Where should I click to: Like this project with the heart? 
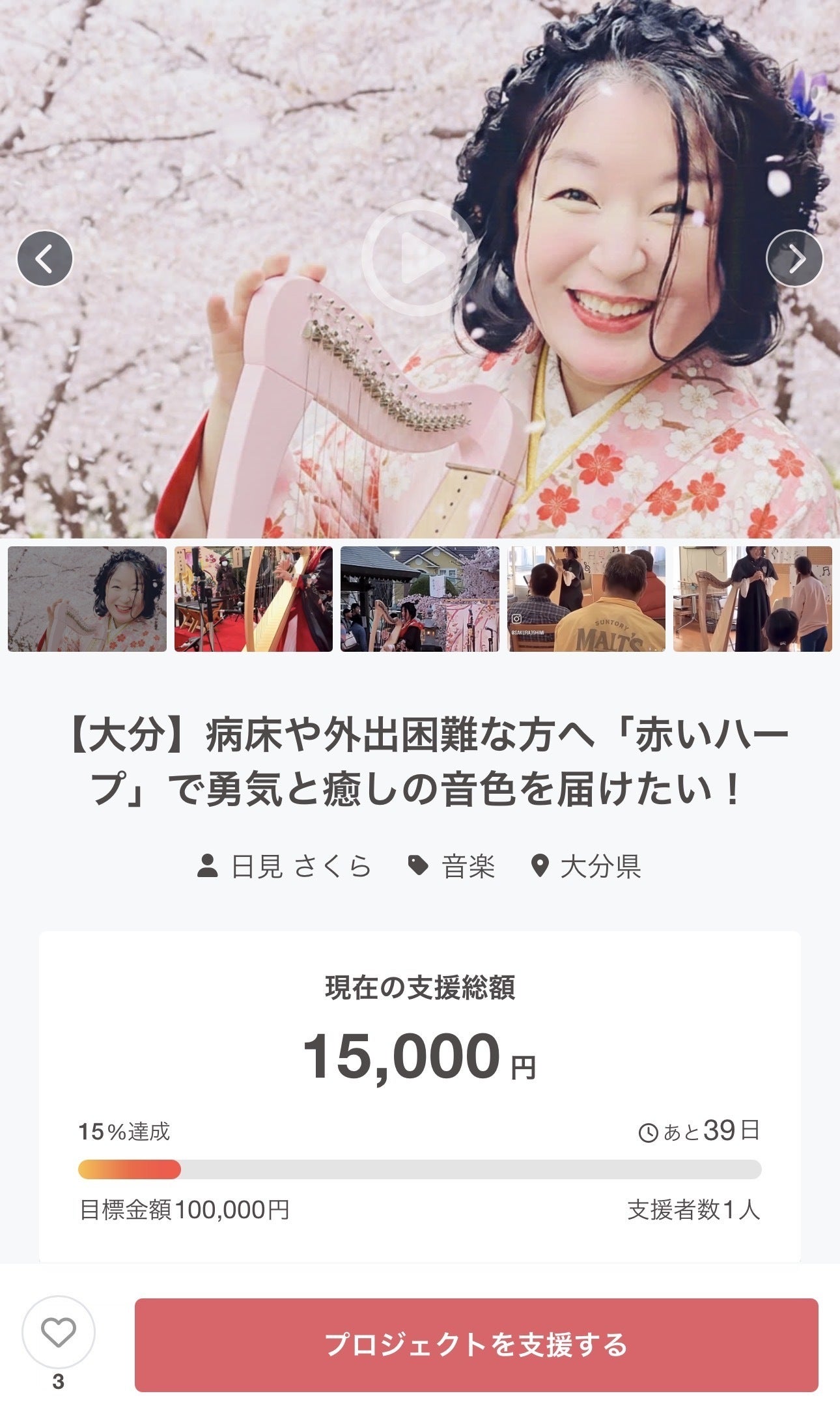(x=59, y=1332)
